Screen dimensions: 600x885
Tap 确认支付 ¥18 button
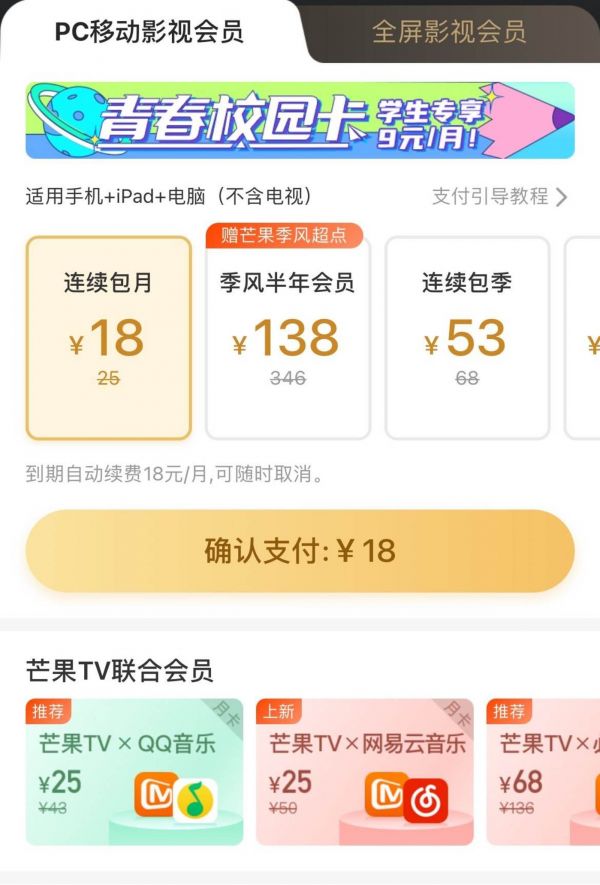(300, 551)
